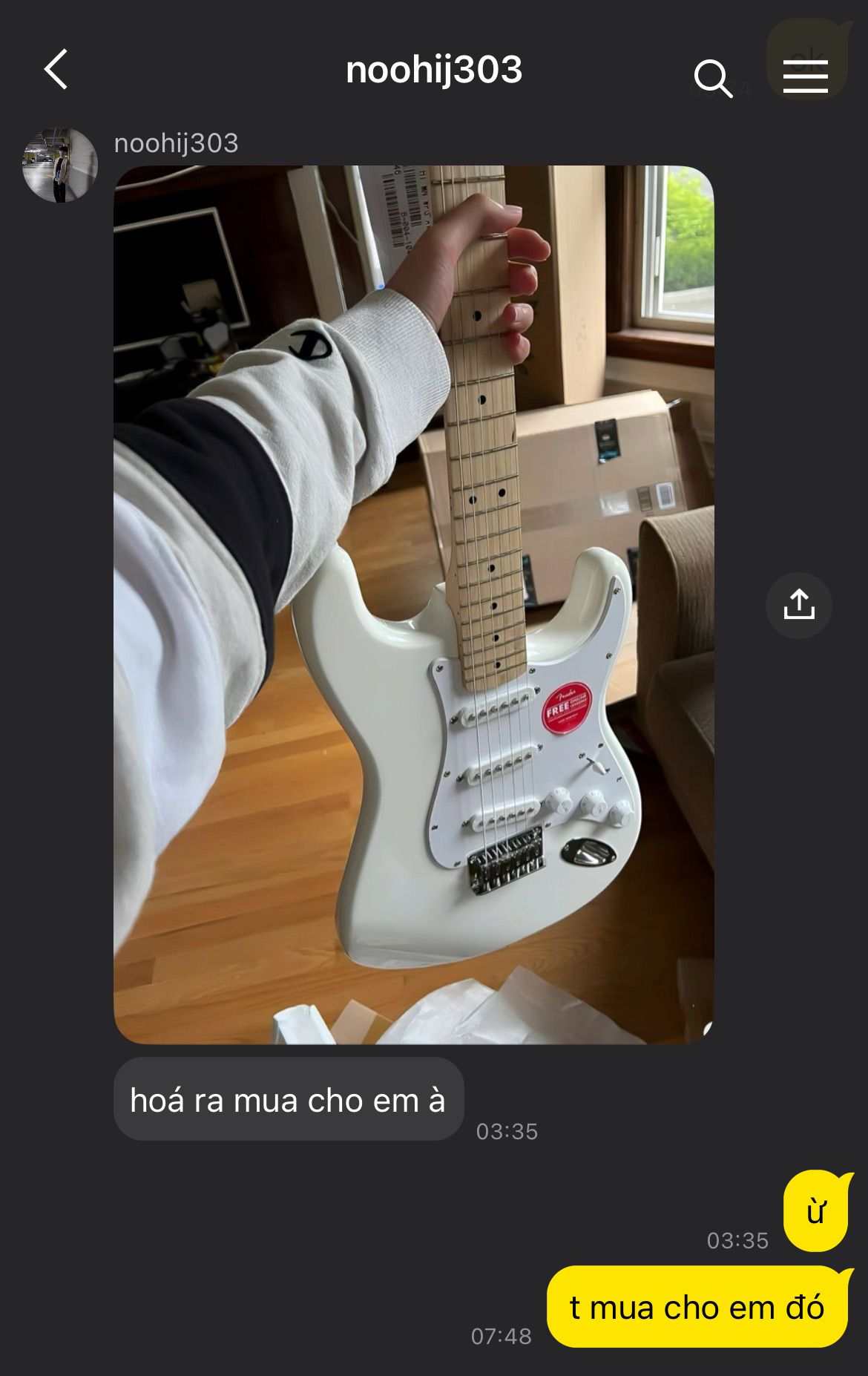Open noohij303's profile picture

[x=60, y=165]
